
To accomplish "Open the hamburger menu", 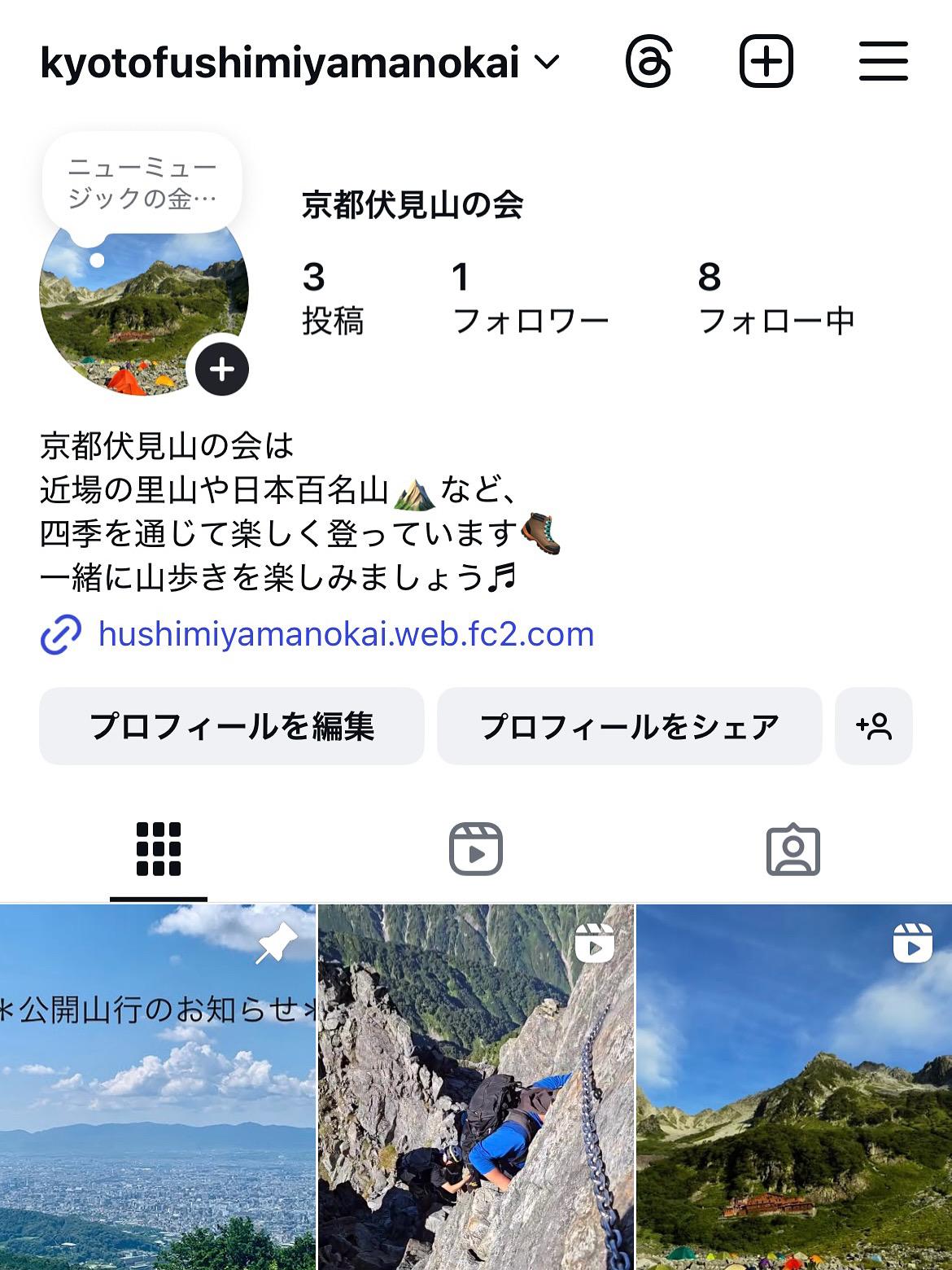I will coord(883,62).
